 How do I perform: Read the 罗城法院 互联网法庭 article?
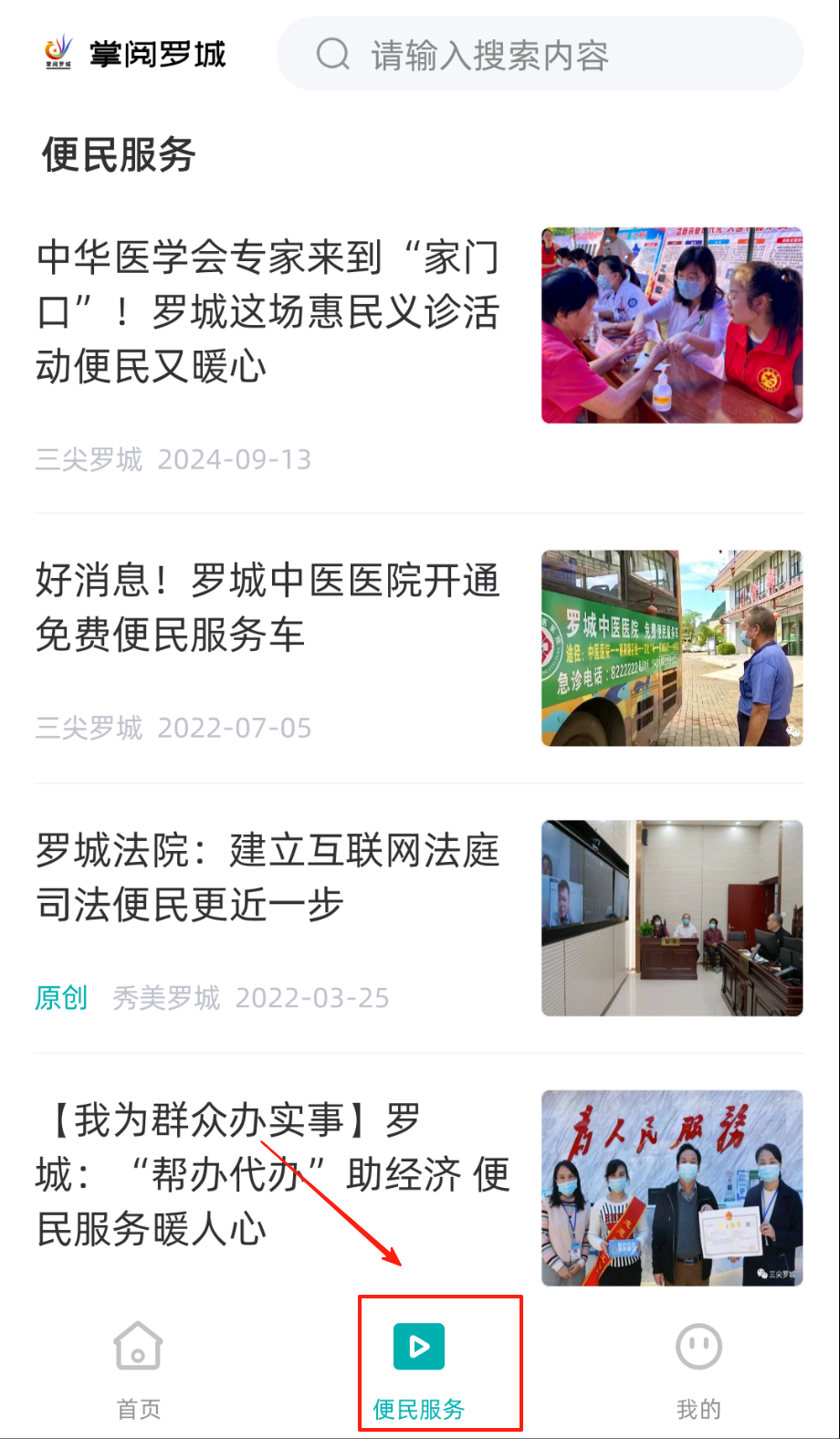point(268,877)
